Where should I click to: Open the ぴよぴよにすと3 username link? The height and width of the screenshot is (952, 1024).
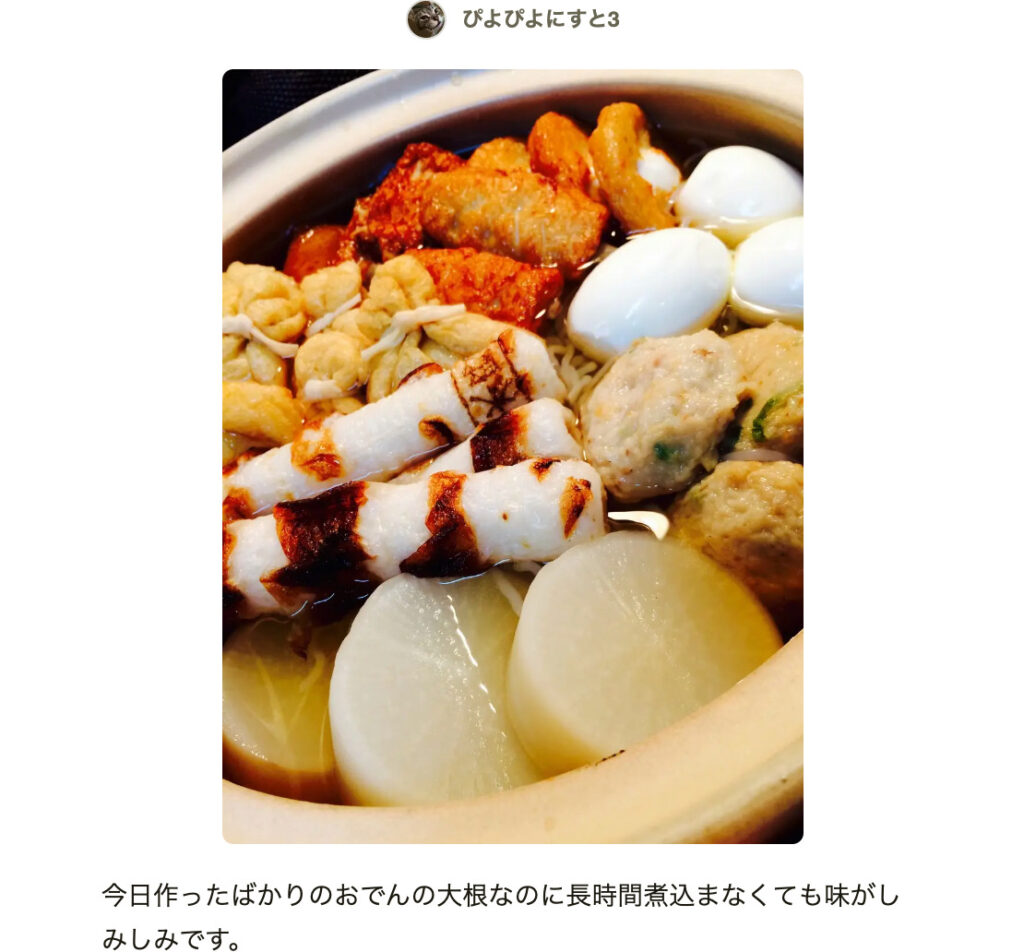pos(540,19)
